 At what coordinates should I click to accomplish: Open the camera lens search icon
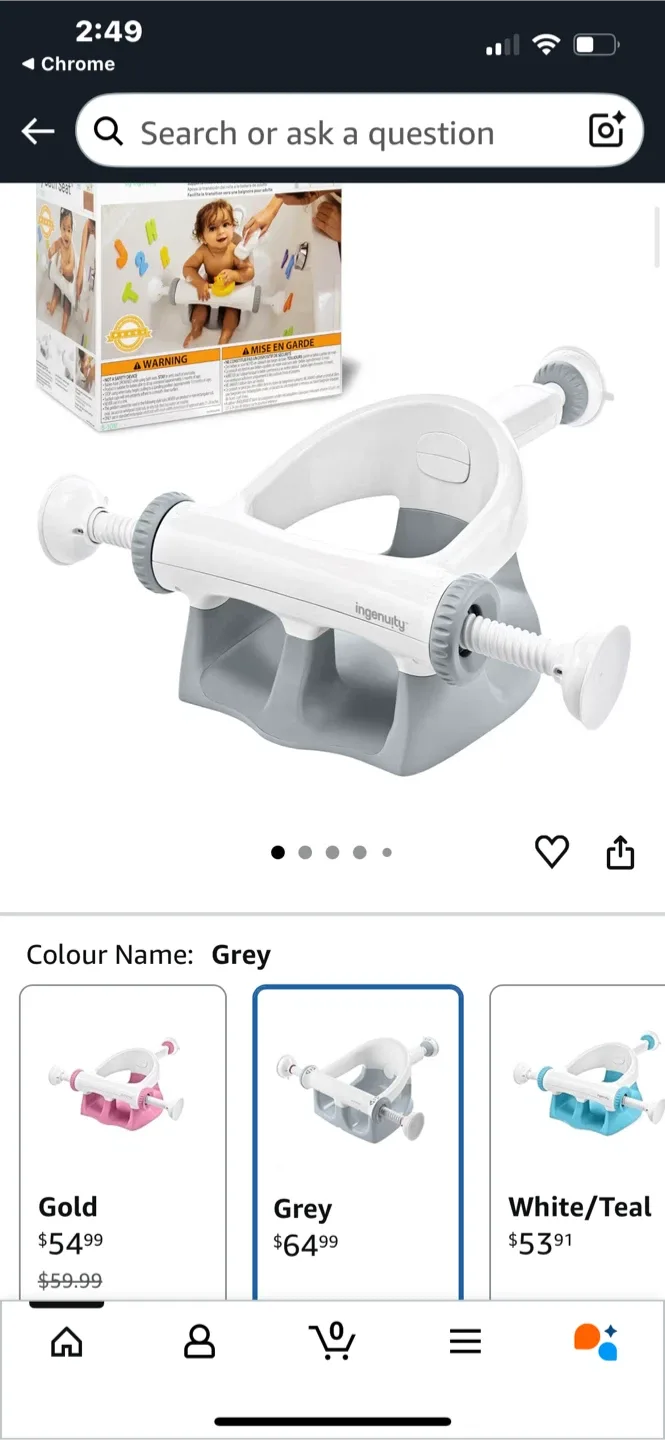[x=606, y=131]
